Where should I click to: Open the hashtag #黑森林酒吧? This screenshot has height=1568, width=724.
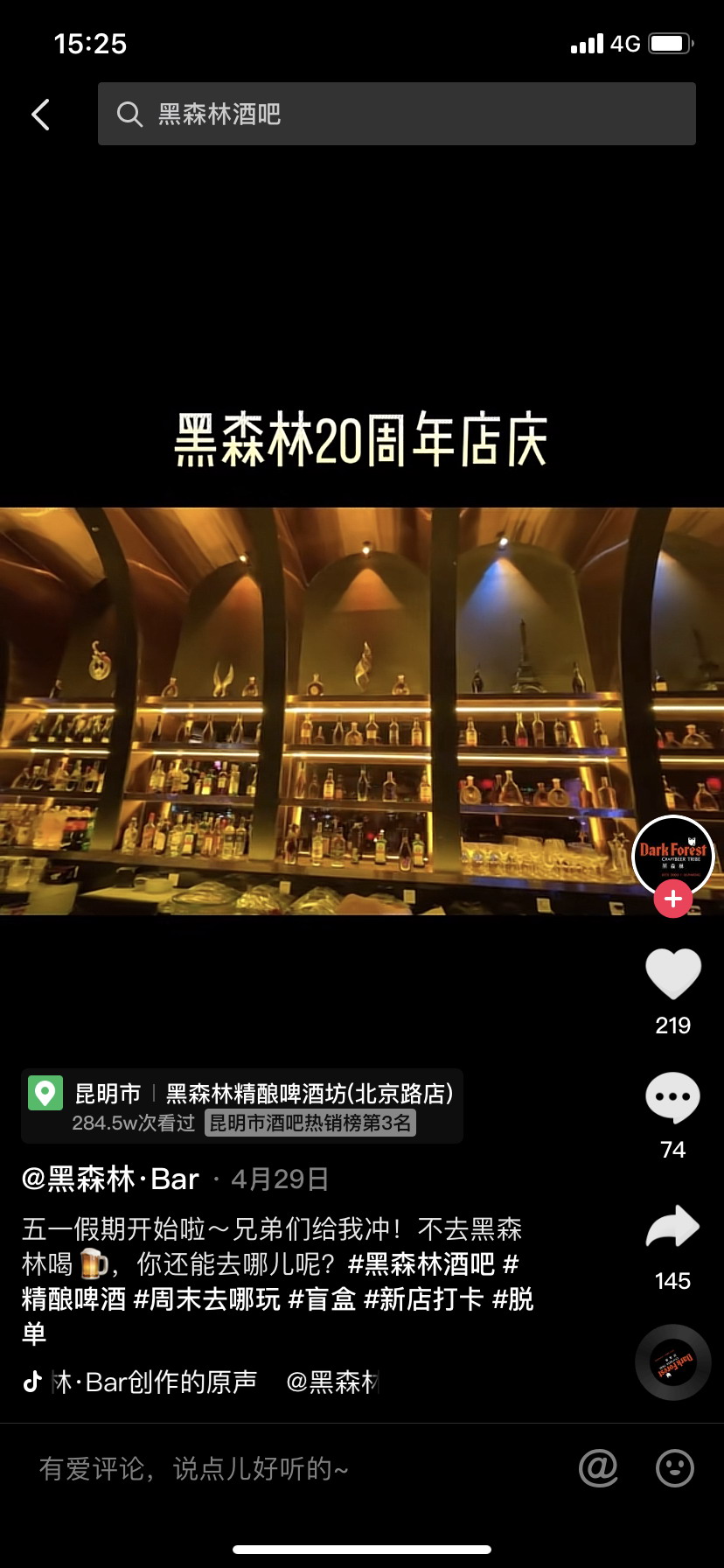point(421,1264)
